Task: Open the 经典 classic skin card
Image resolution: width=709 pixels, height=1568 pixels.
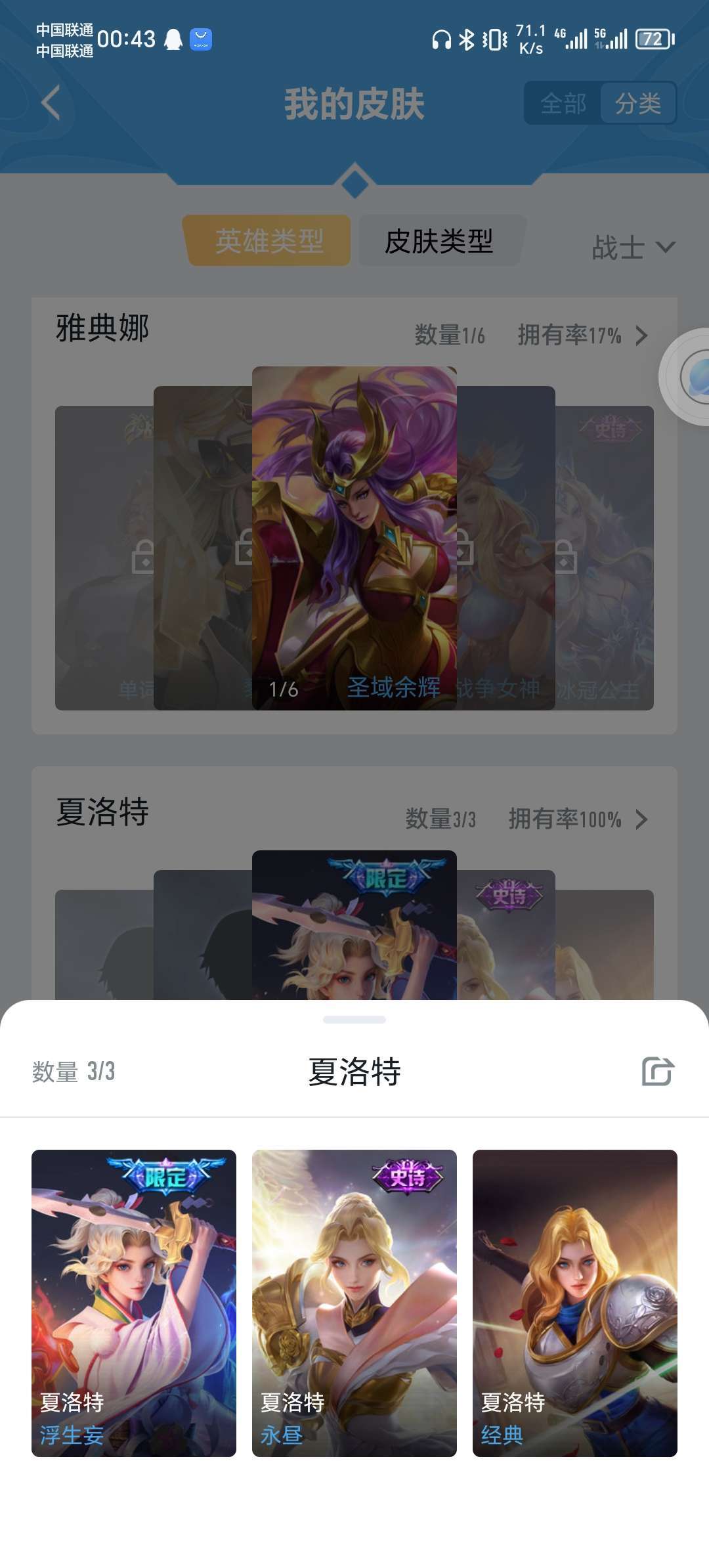Action: (x=574, y=1303)
